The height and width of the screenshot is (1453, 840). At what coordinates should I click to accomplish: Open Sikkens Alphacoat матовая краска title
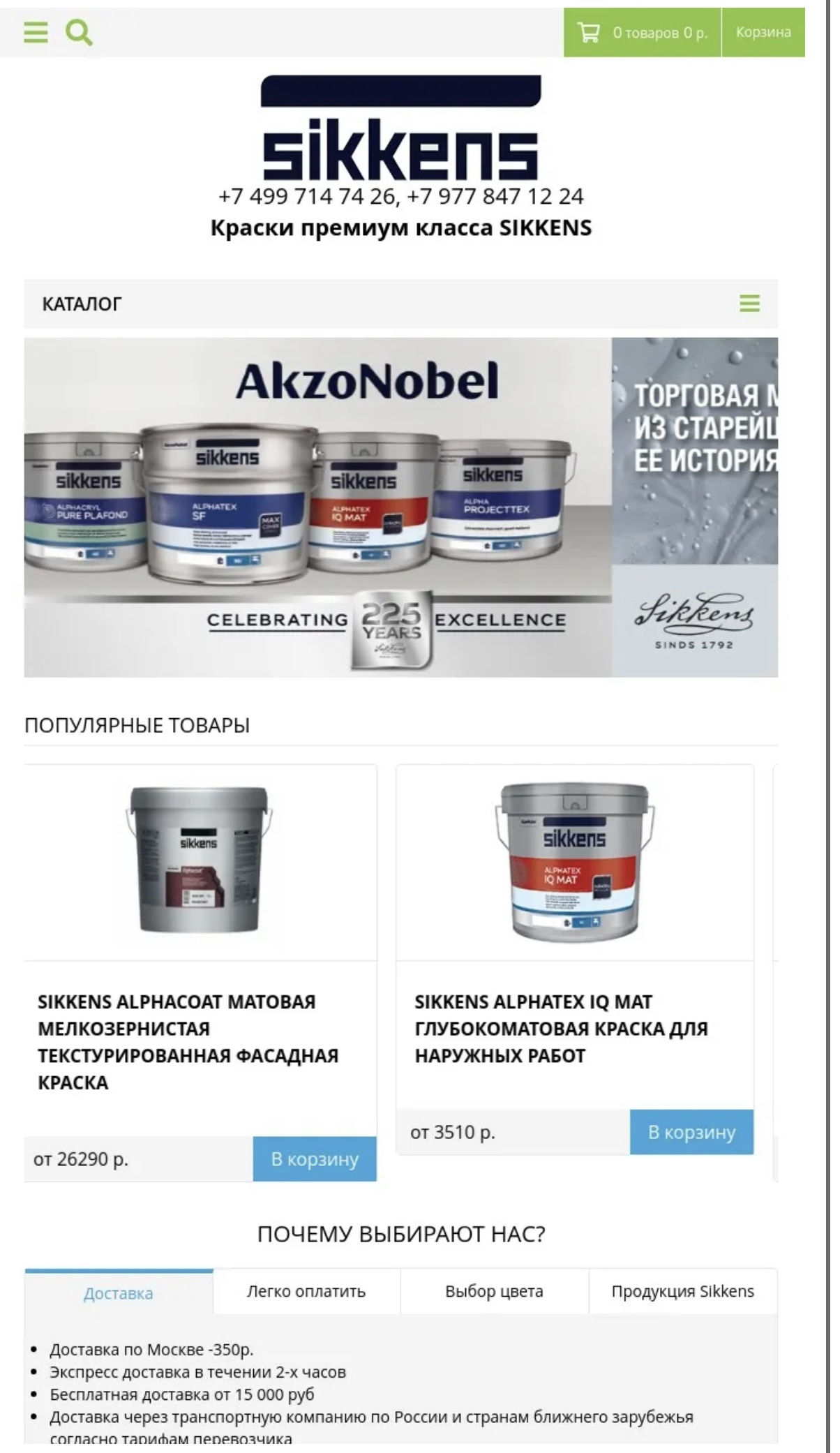(188, 1042)
